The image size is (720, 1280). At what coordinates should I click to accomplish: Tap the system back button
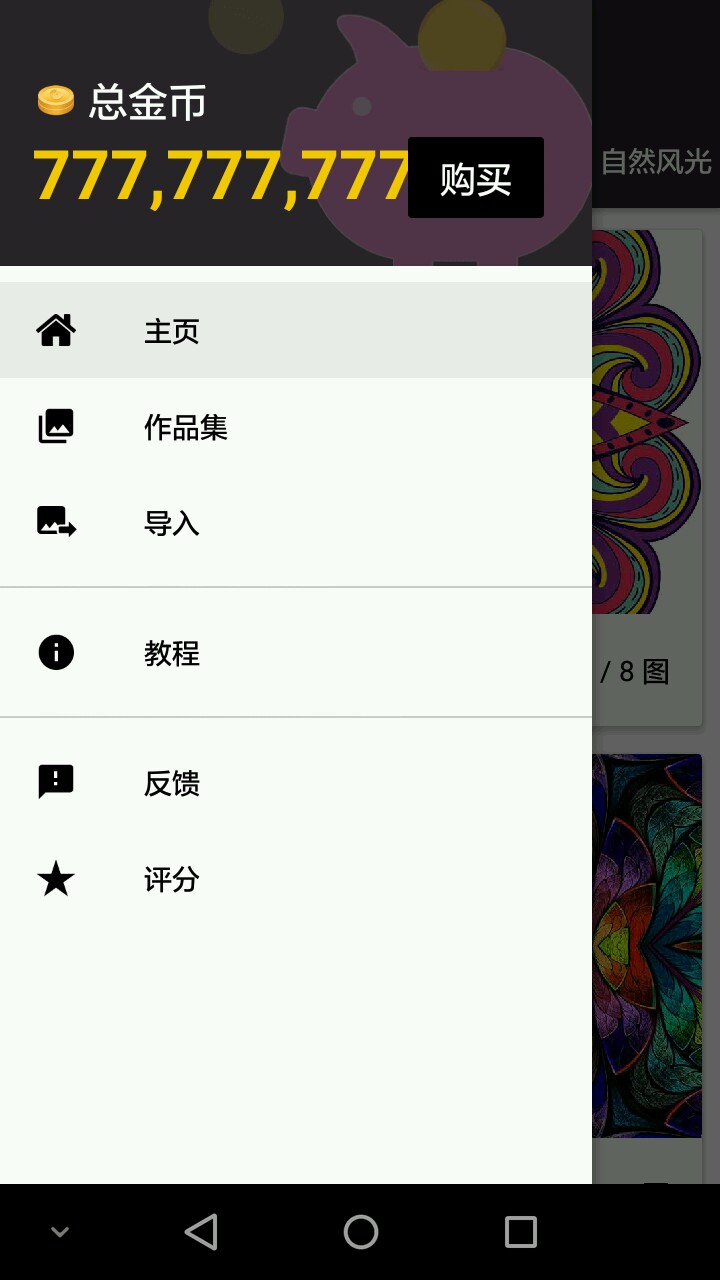[201, 1232]
